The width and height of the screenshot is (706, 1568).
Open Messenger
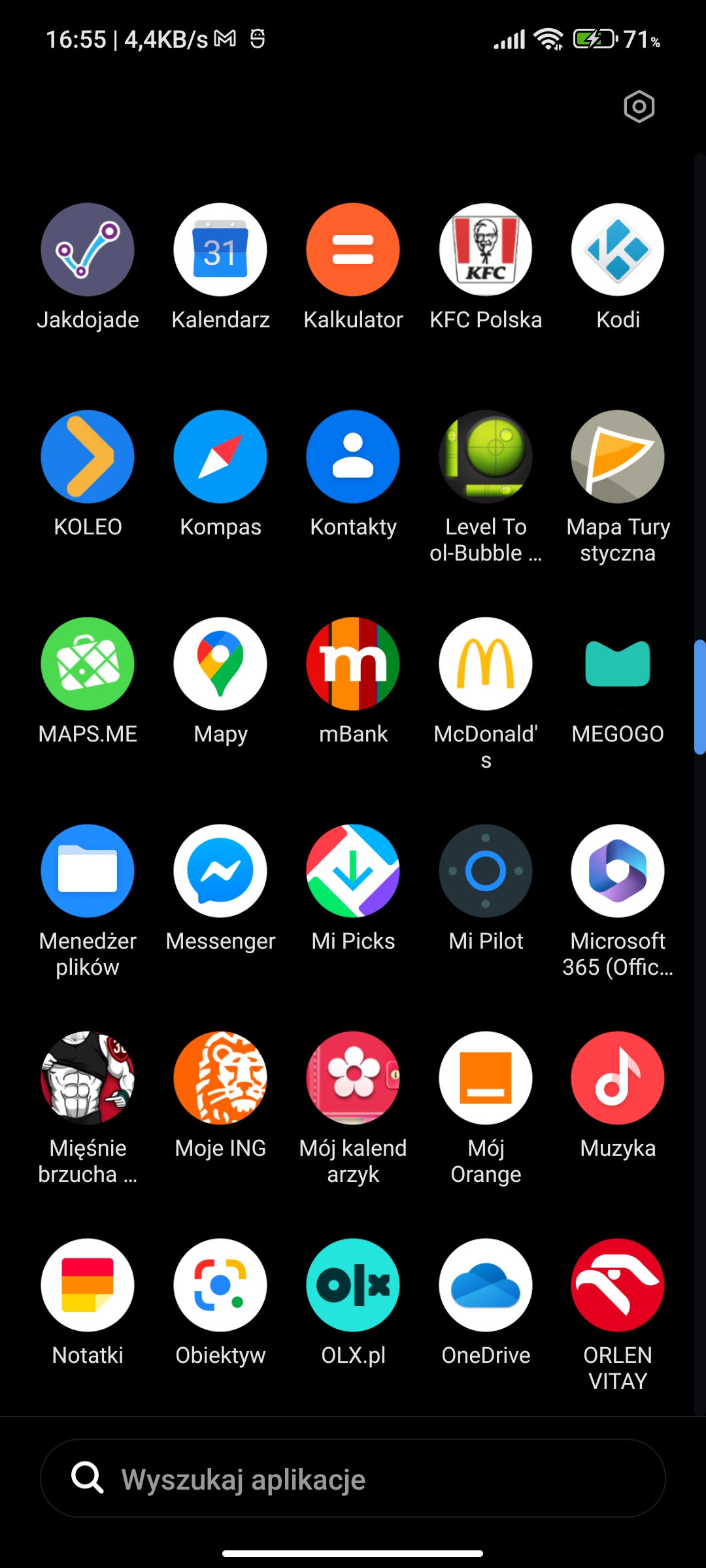(x=220, y=872)
